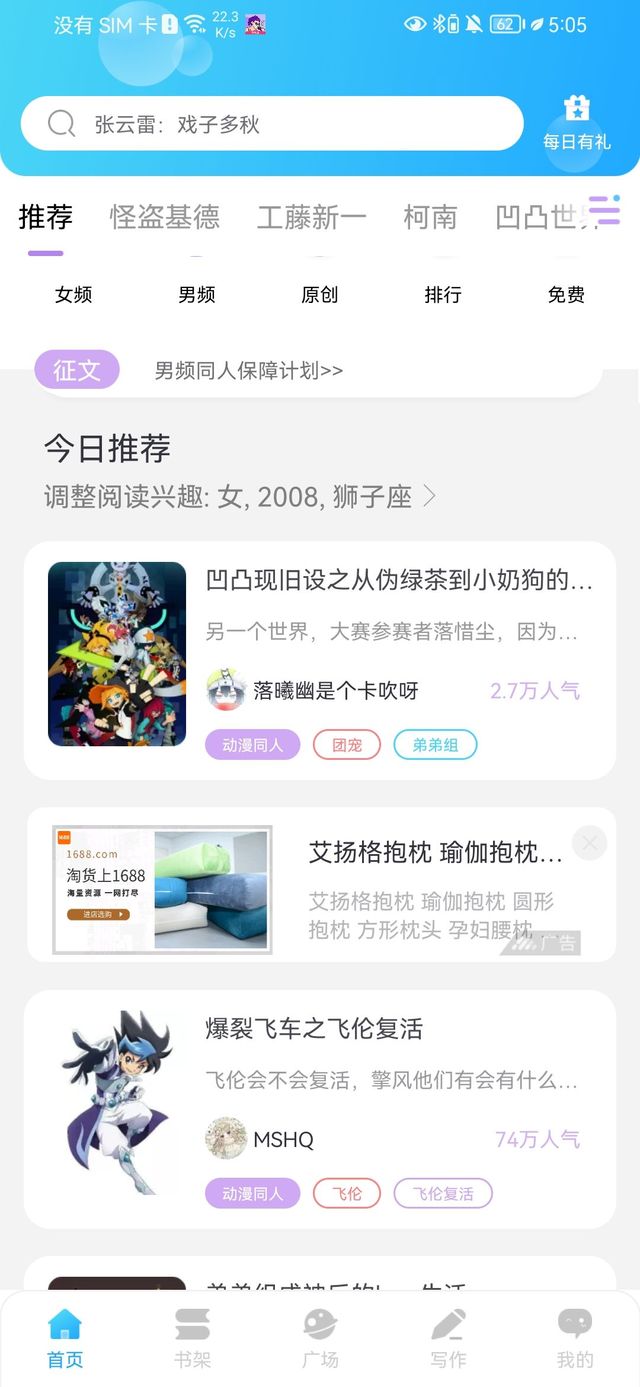Open the 女频 category
This screenshot has height=1387, width=640.
tap(73, 295)
